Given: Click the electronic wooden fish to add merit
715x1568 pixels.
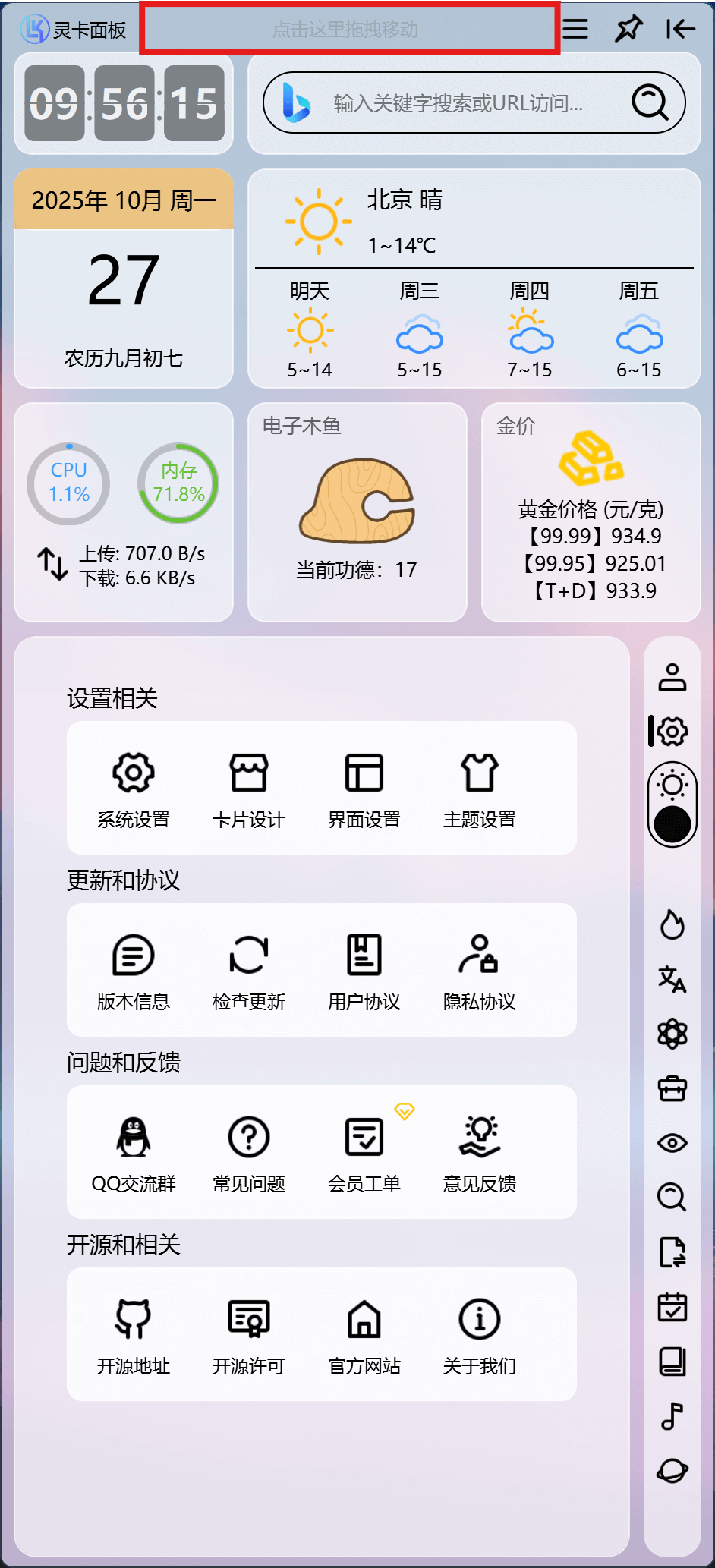Looking at the screenshot, I should click(357, 497).
